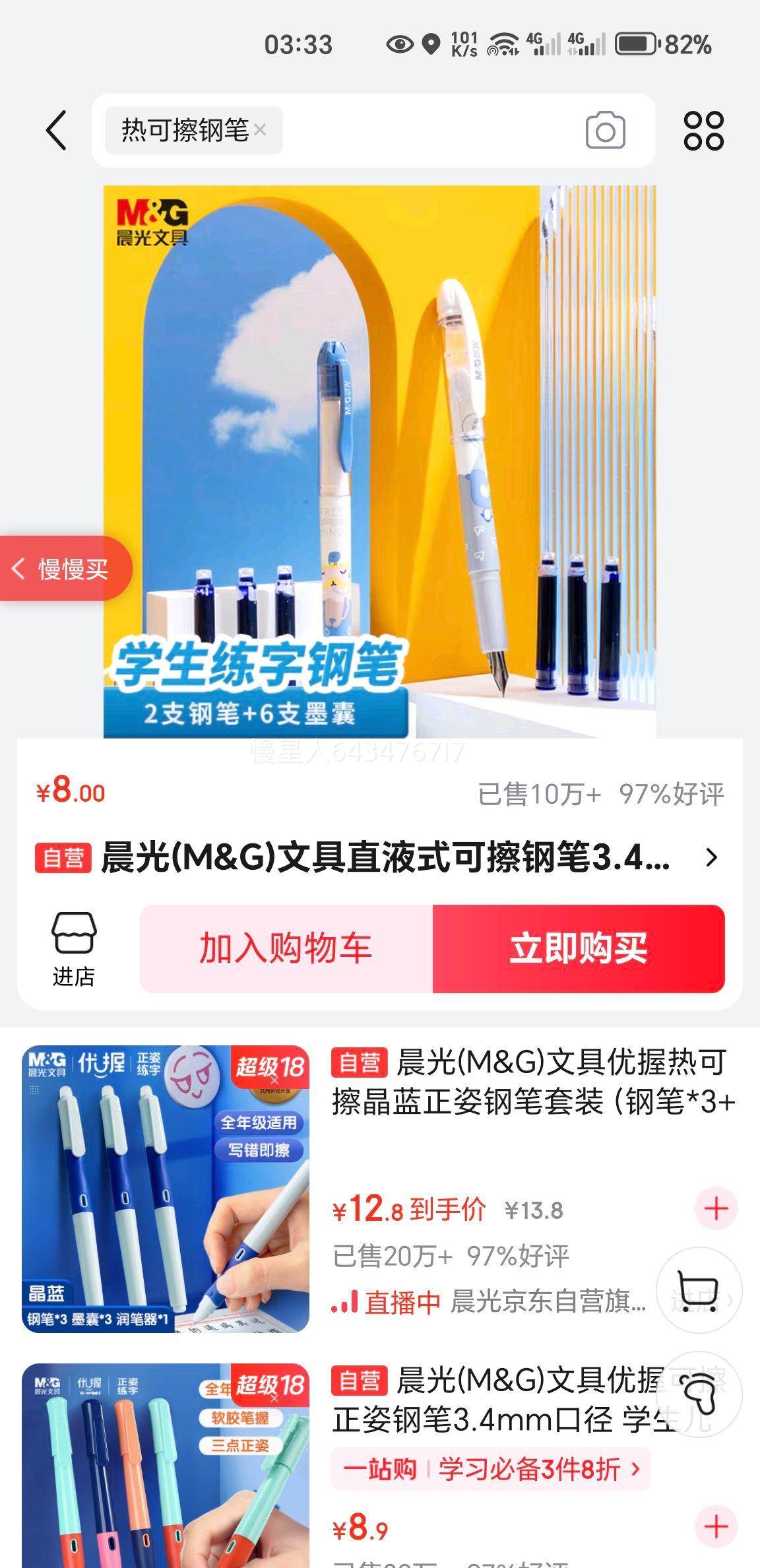Add the ¥8.9 pen with plus

716,1526
